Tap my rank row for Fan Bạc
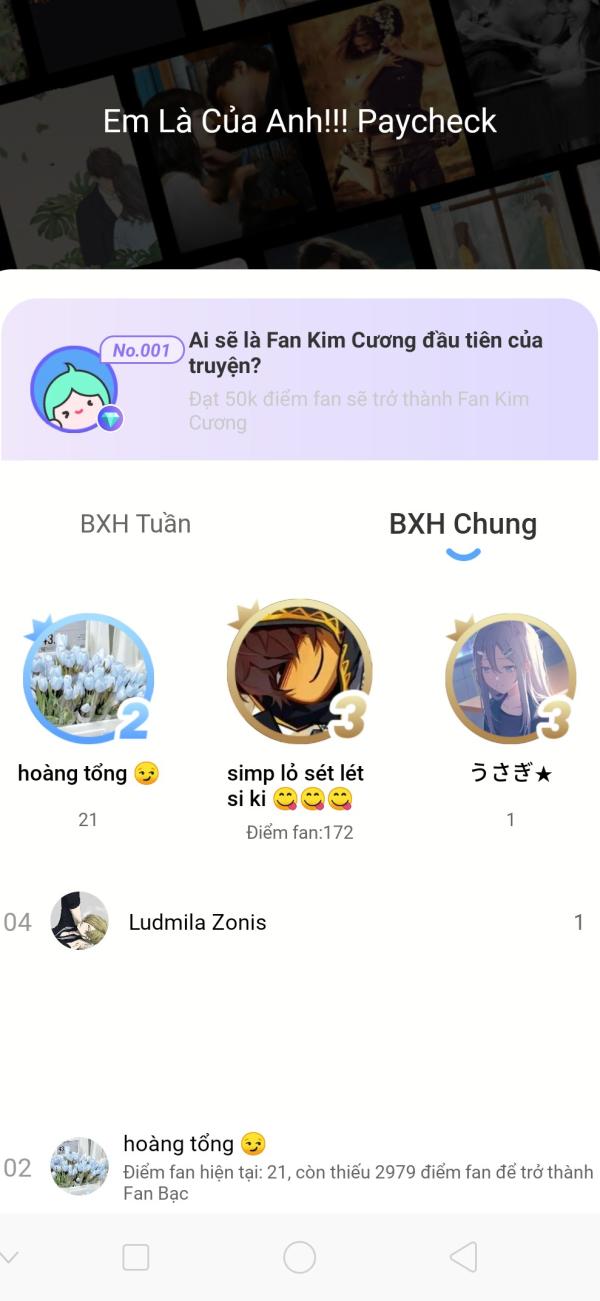Image resolution: width=600 pixels, height=1301 pixels. [x=300, y=1167]
